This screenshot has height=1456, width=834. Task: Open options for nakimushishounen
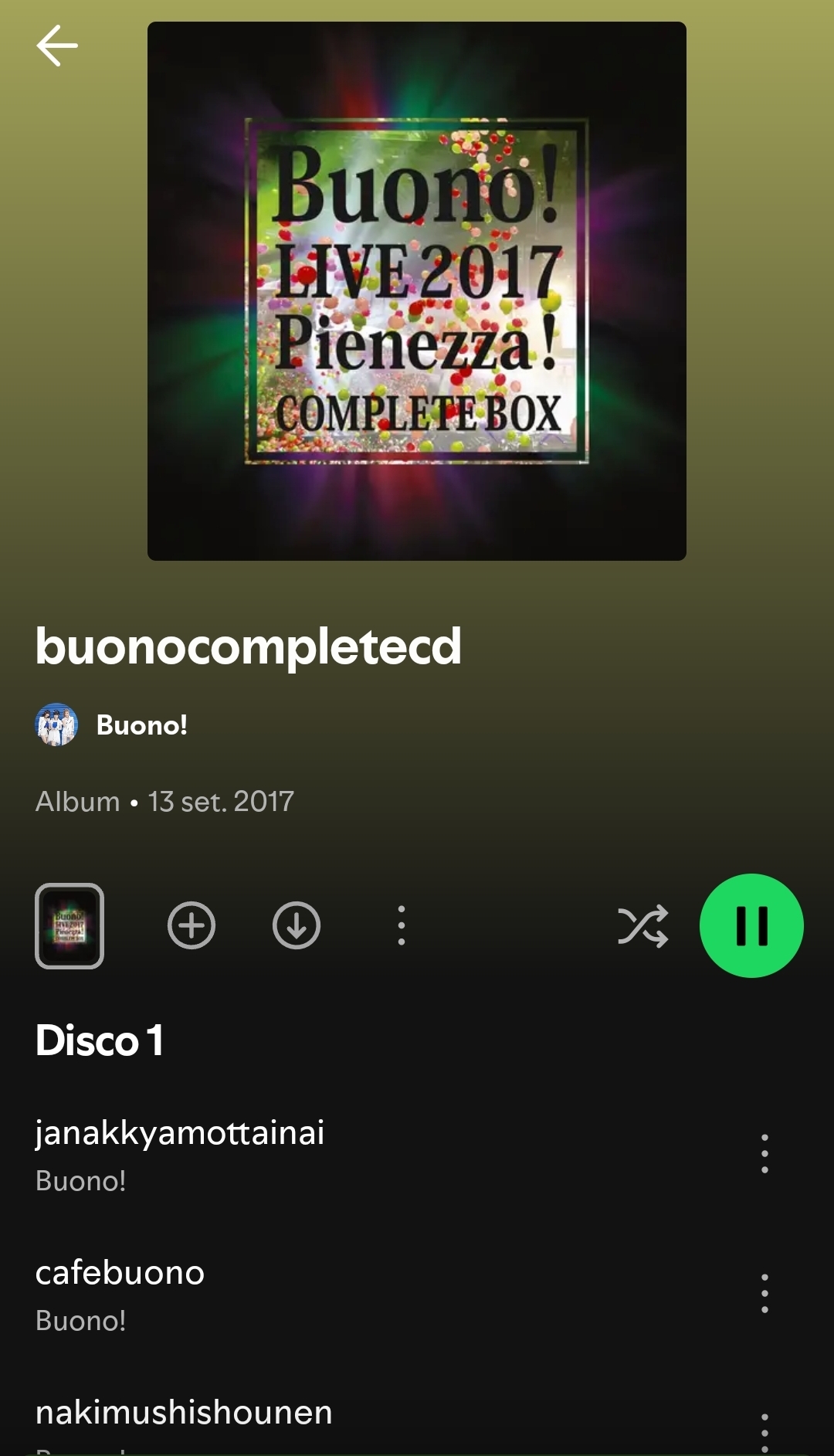pyautogui.click(x=764, y=1432)
